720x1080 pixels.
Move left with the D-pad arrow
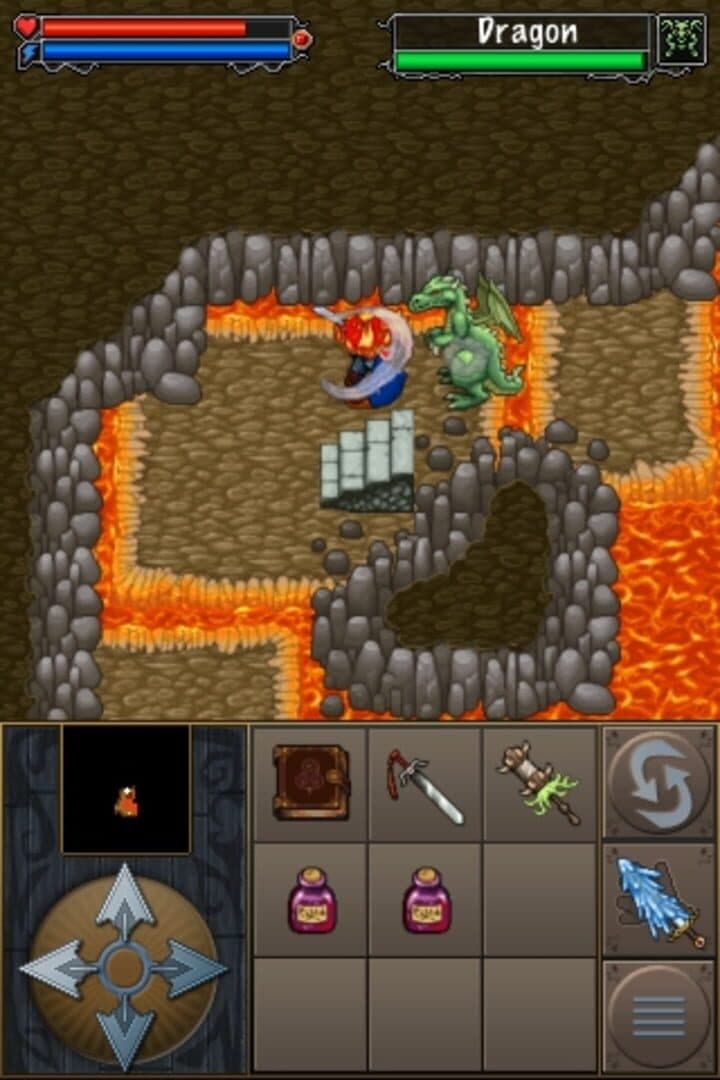[x=55, y=968]
